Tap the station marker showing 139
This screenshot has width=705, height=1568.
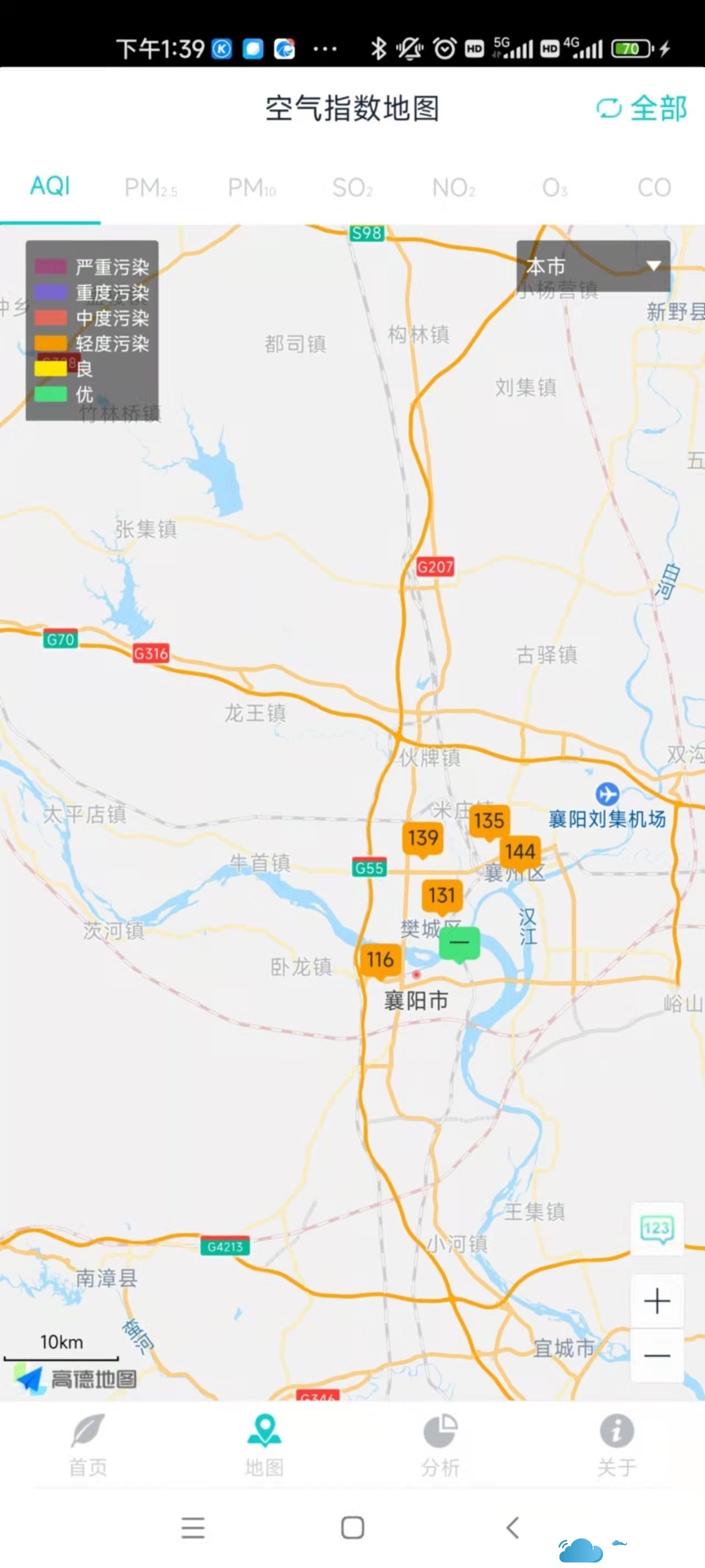(423, 838)
